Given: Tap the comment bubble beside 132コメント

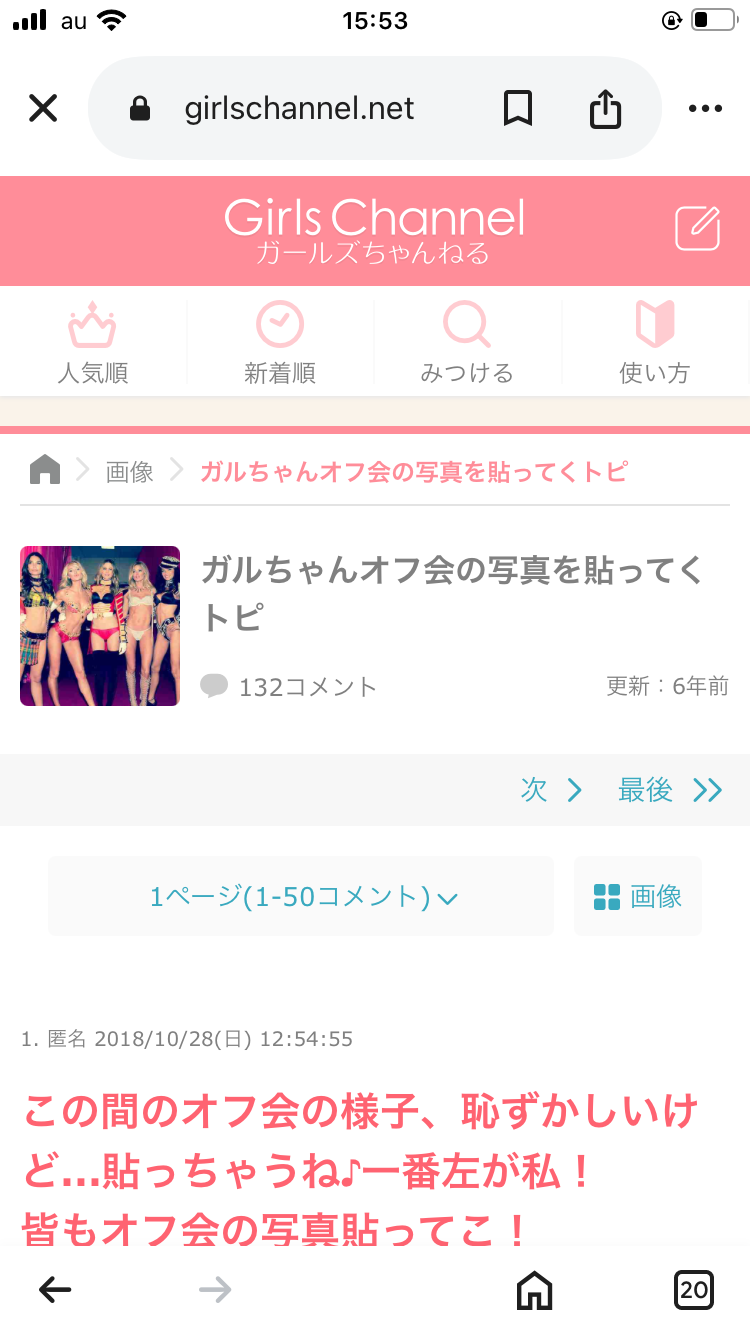Looking at the screenshot, I should tap(212, 686).
